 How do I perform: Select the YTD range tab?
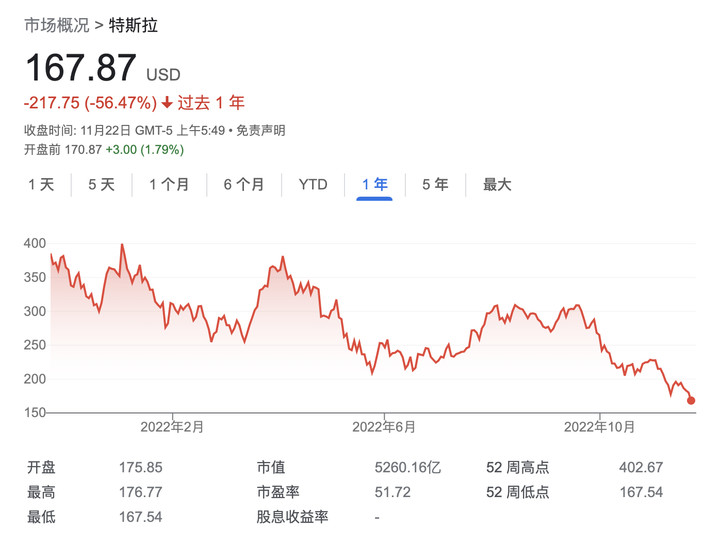coord(313,185)
